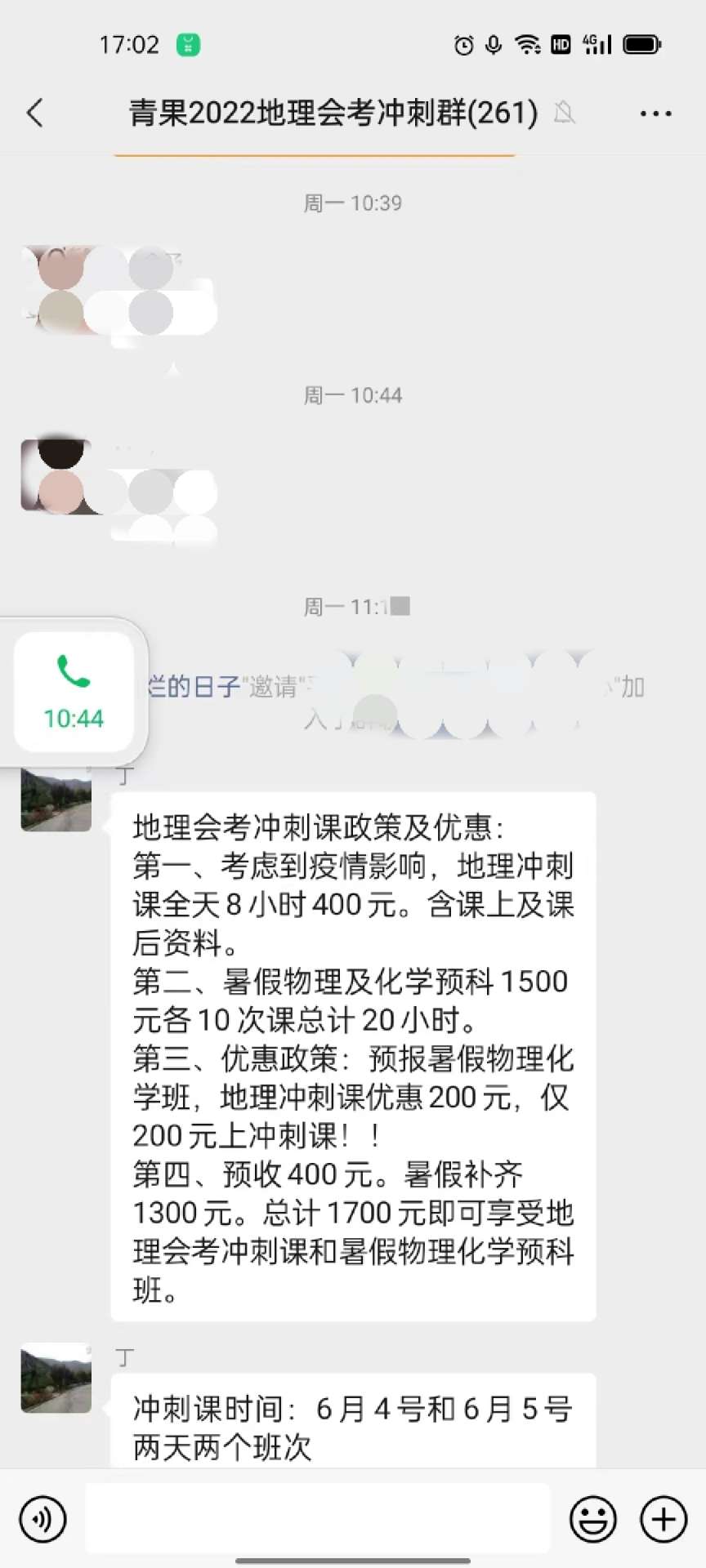Open the emoji sticker panel
The image size is (706, 1568).
(592, 1519)
